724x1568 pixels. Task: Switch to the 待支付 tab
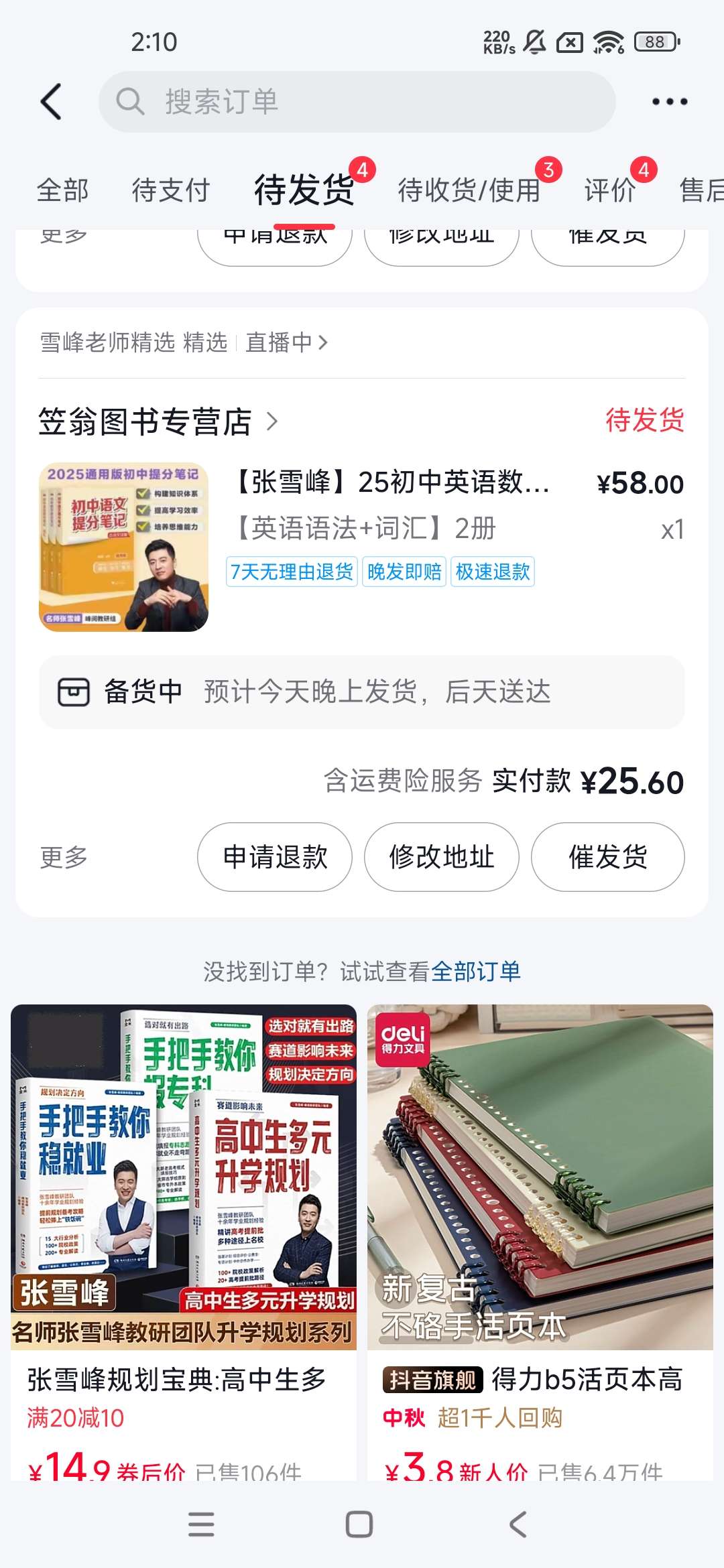click(170, 190)
